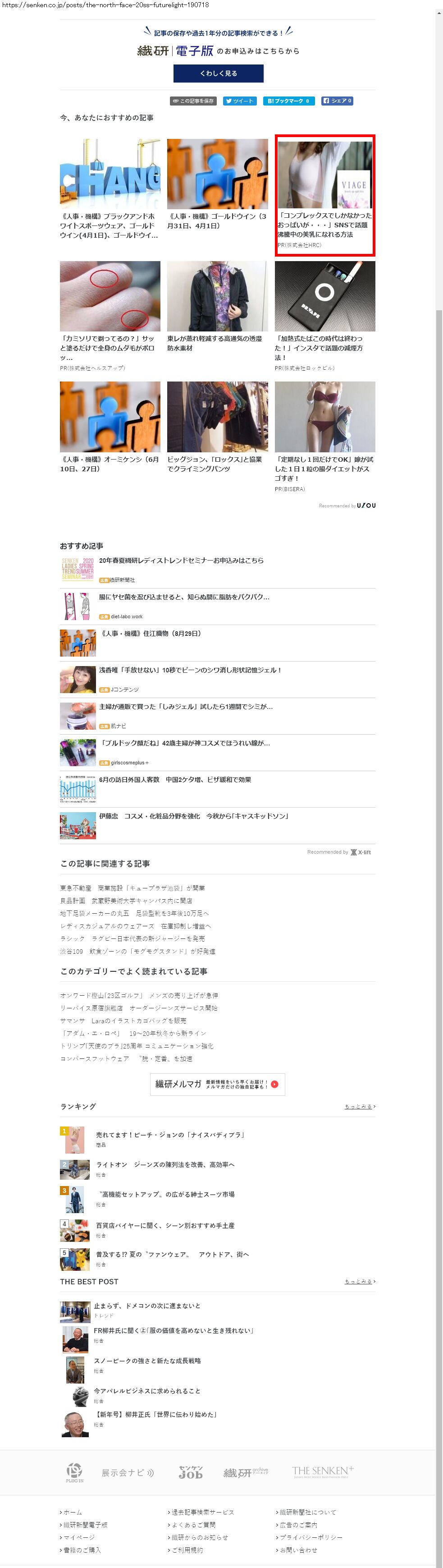
Task: Share the article via ツイート button
Action: pos(238,101)
